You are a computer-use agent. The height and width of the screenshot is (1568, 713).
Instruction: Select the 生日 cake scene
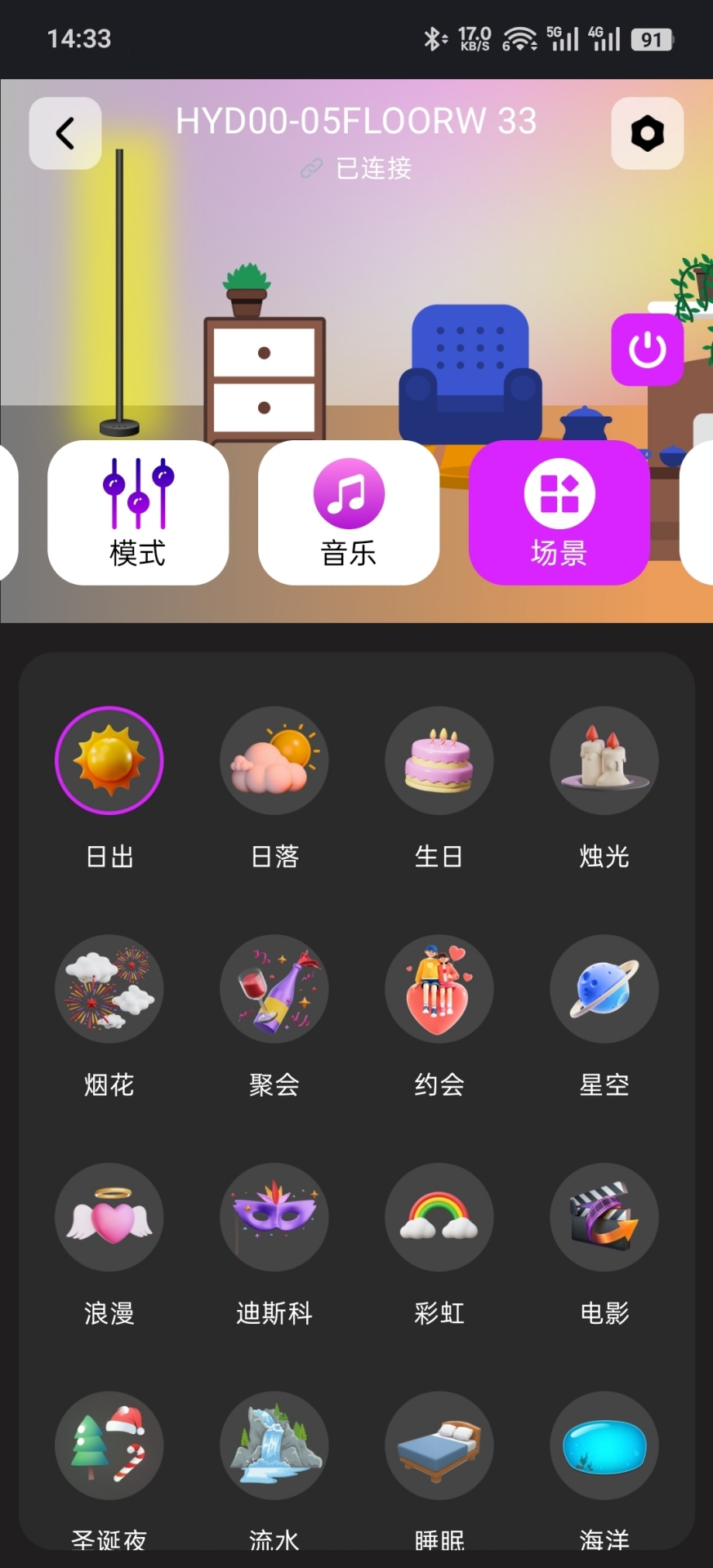[439, 760]
